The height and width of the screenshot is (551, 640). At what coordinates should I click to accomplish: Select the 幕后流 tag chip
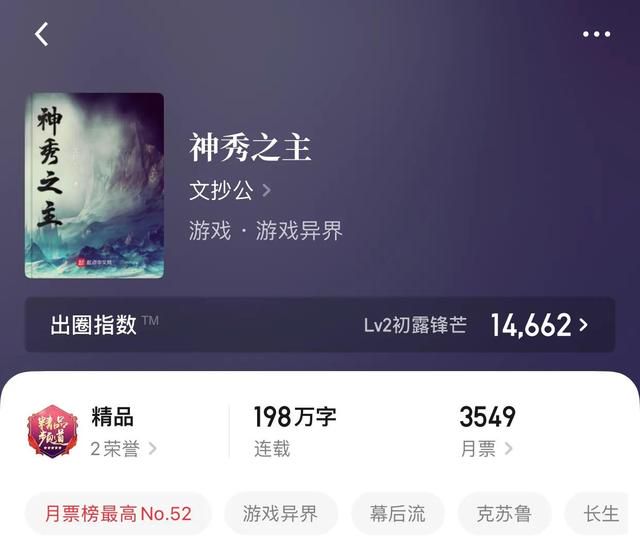coord(397,514)
